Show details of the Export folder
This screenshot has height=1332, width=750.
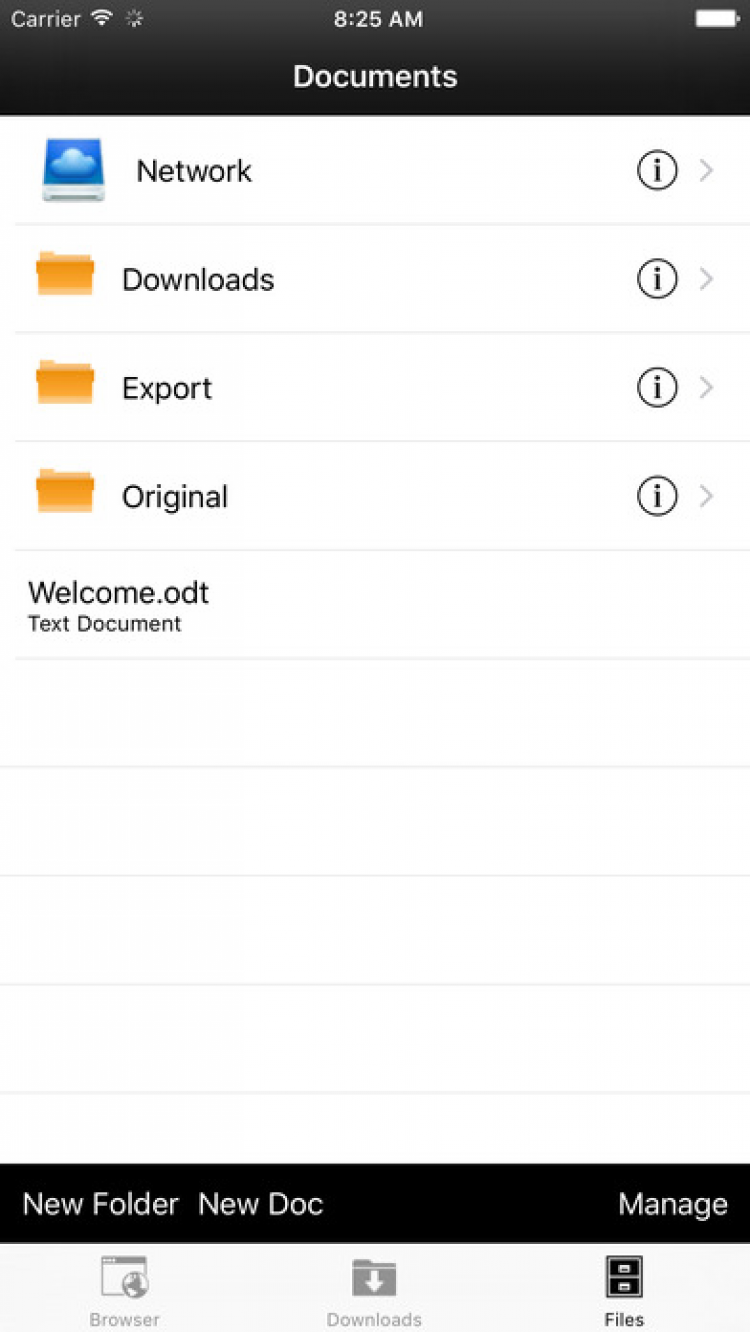pos(657,388)
